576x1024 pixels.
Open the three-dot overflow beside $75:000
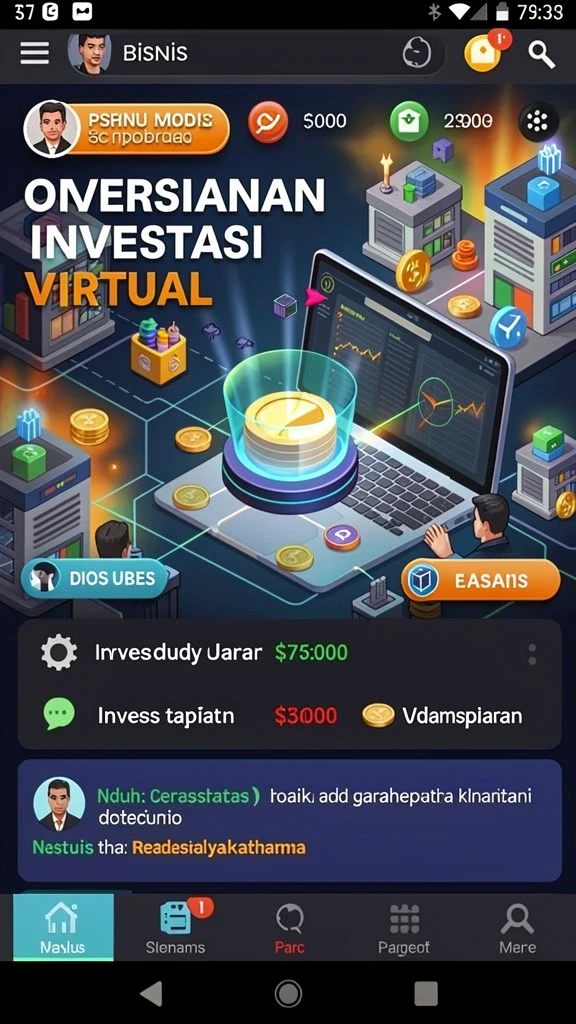[532, 654]
